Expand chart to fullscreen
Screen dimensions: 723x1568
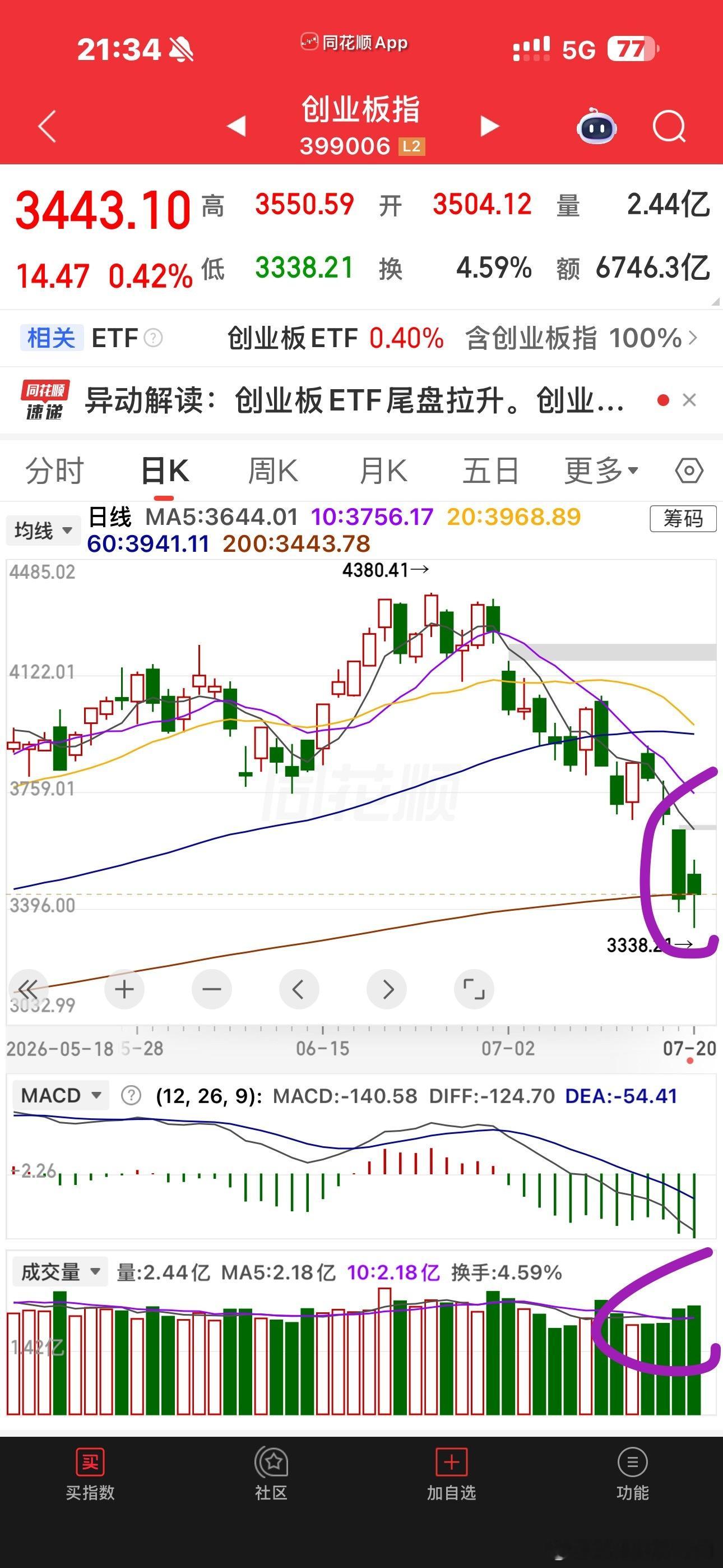pyautogui.click(x=474, y=989)
